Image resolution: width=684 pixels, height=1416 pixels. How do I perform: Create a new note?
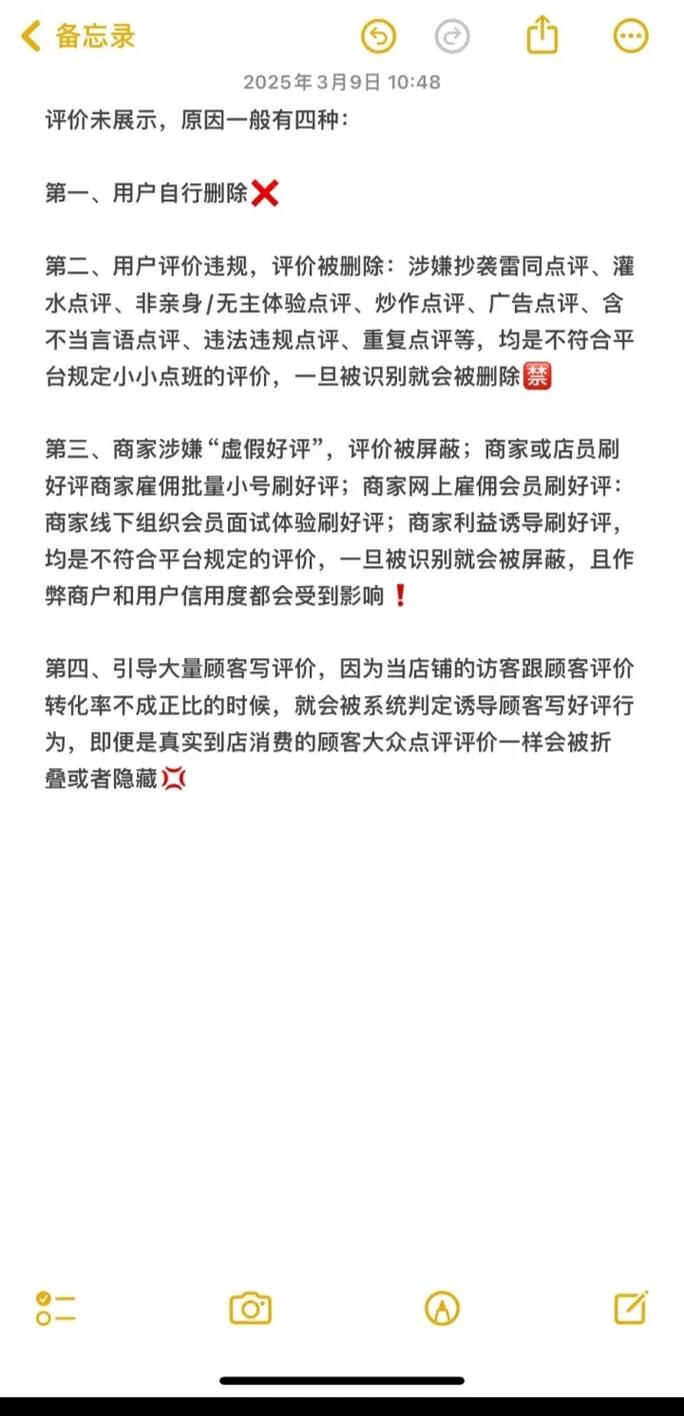[x=630, y=1306]
